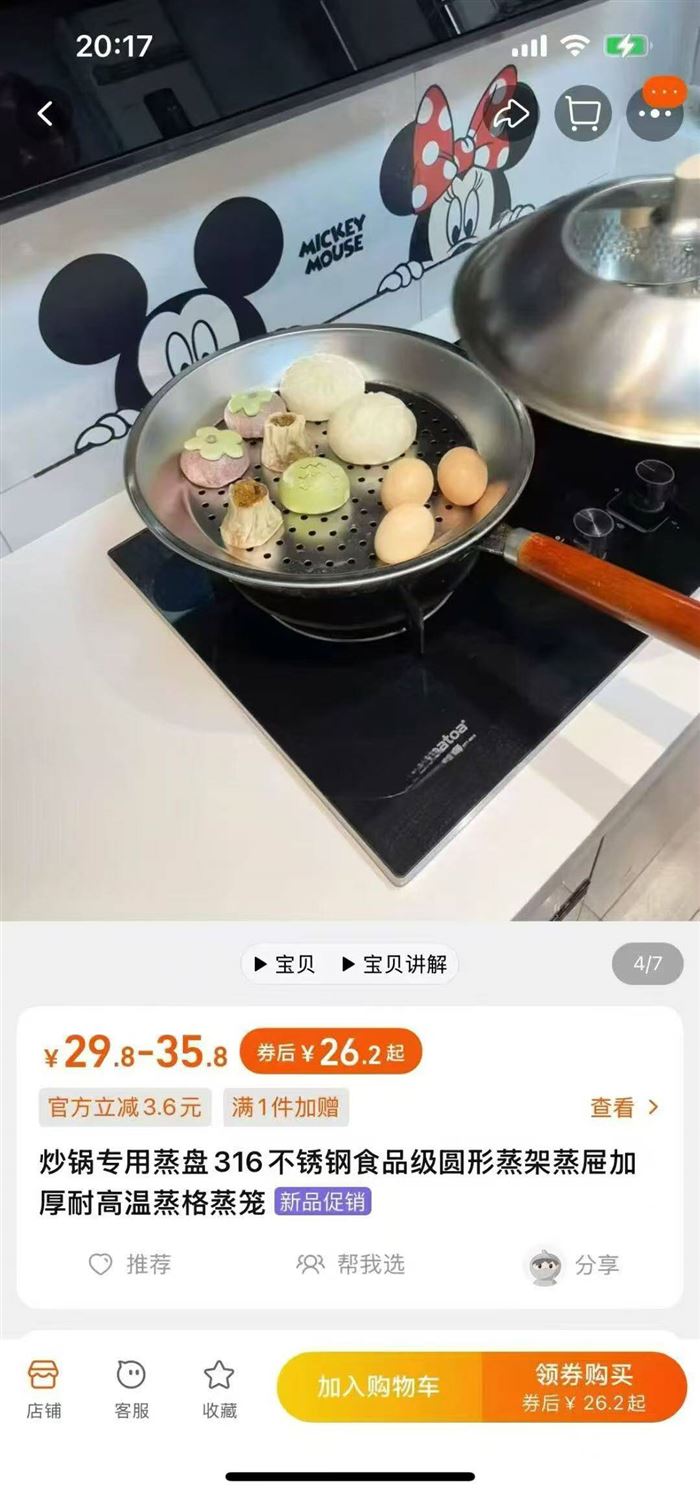The height and width of the screenshot is (1496, 700).
Task: Open the 店铺 store page
Action: [x=43, y=1388]
